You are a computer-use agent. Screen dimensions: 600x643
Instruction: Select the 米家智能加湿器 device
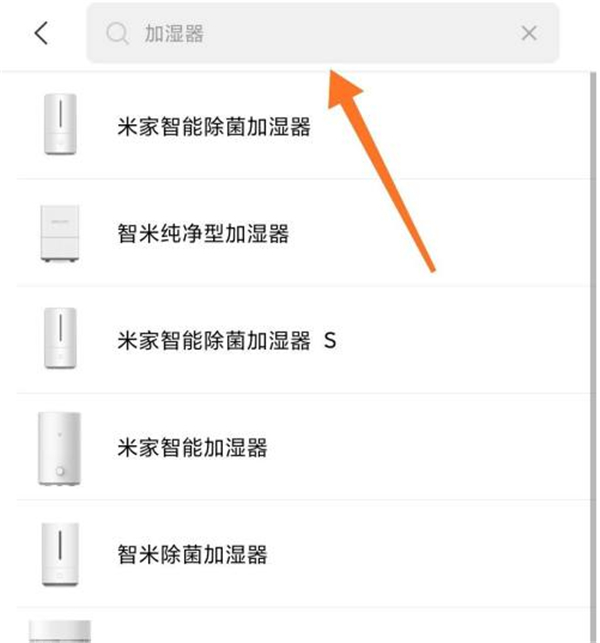click(x=192, y=447)
